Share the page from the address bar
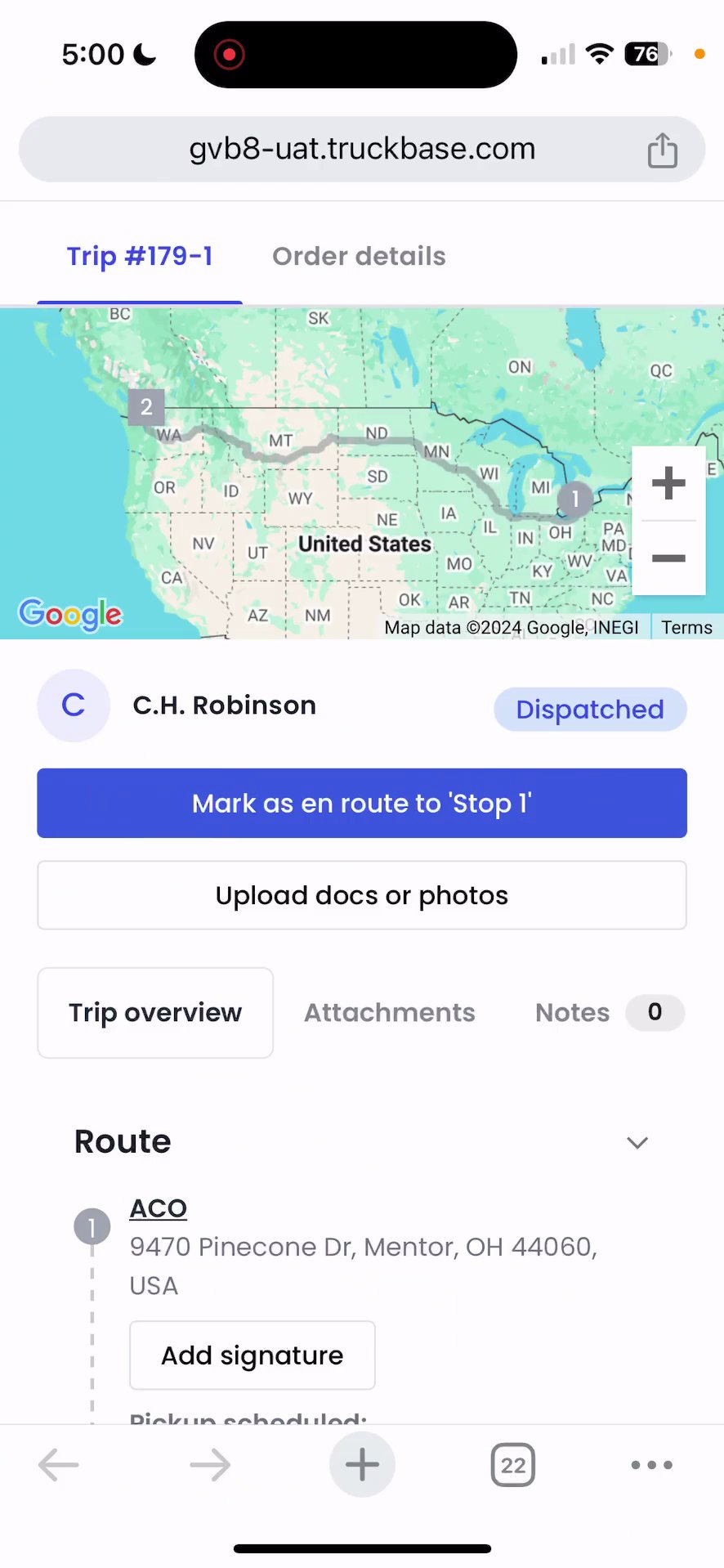 [x=662, y=150]
